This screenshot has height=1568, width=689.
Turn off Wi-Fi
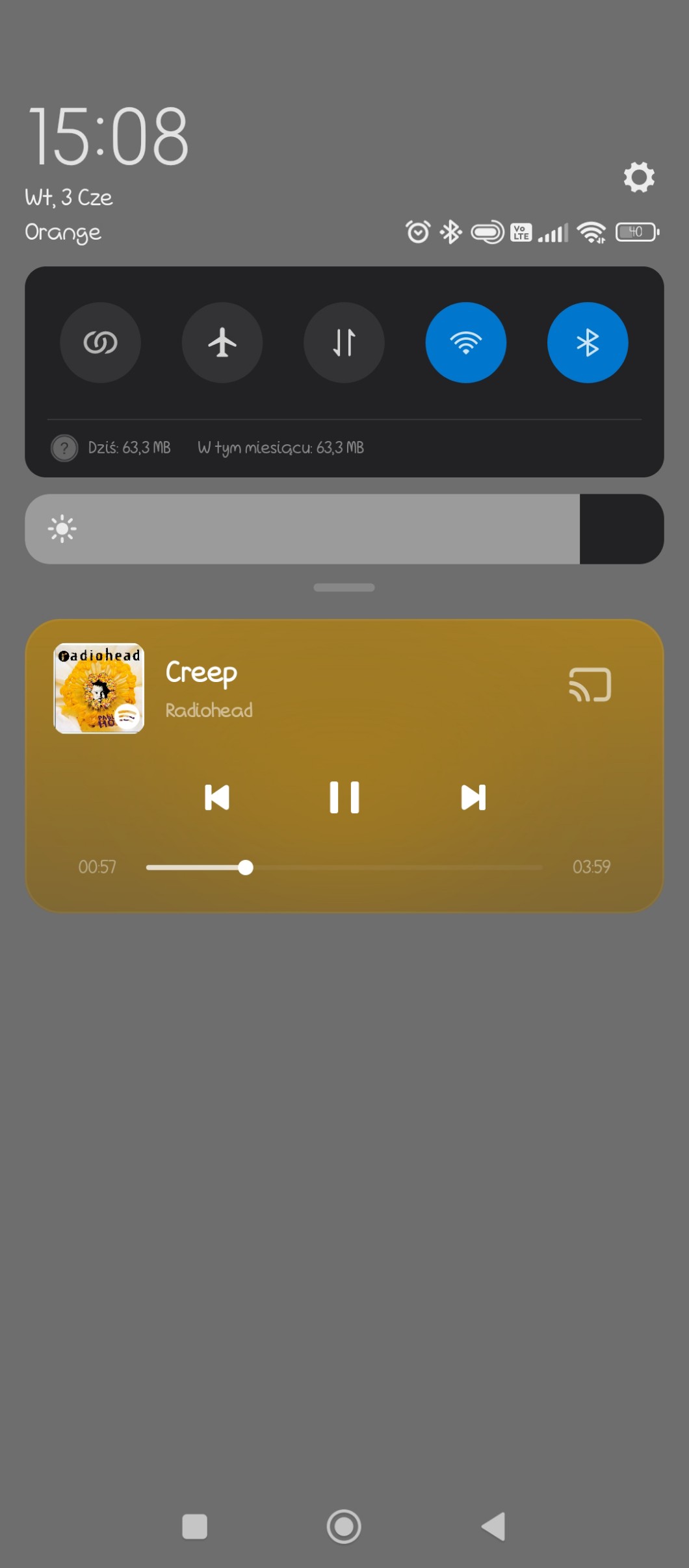(x=466, y=342)
